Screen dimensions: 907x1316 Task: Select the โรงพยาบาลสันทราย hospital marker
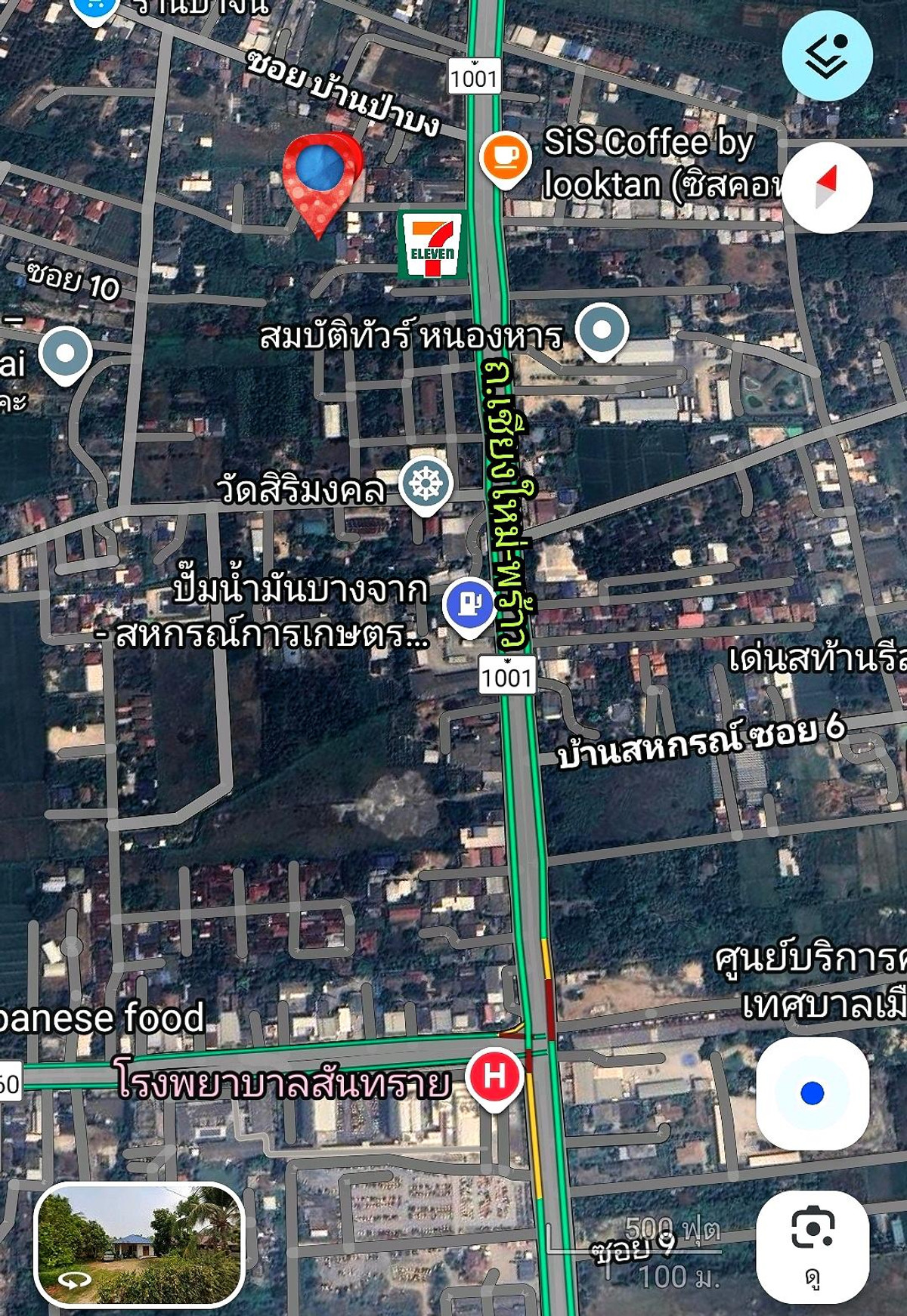[x=495, y=1077]
